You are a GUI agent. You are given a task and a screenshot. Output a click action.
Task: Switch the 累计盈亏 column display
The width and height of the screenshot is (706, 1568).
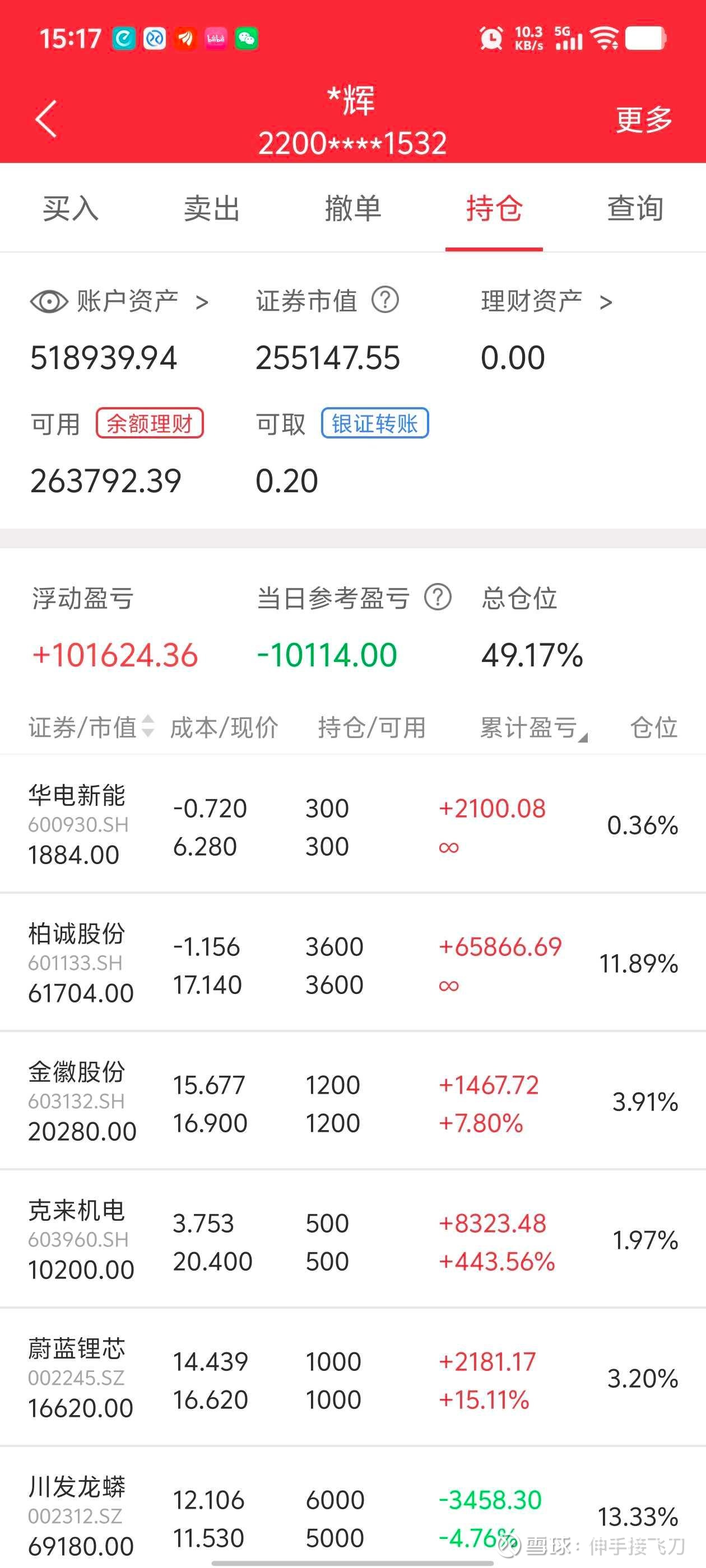point(532,727)
